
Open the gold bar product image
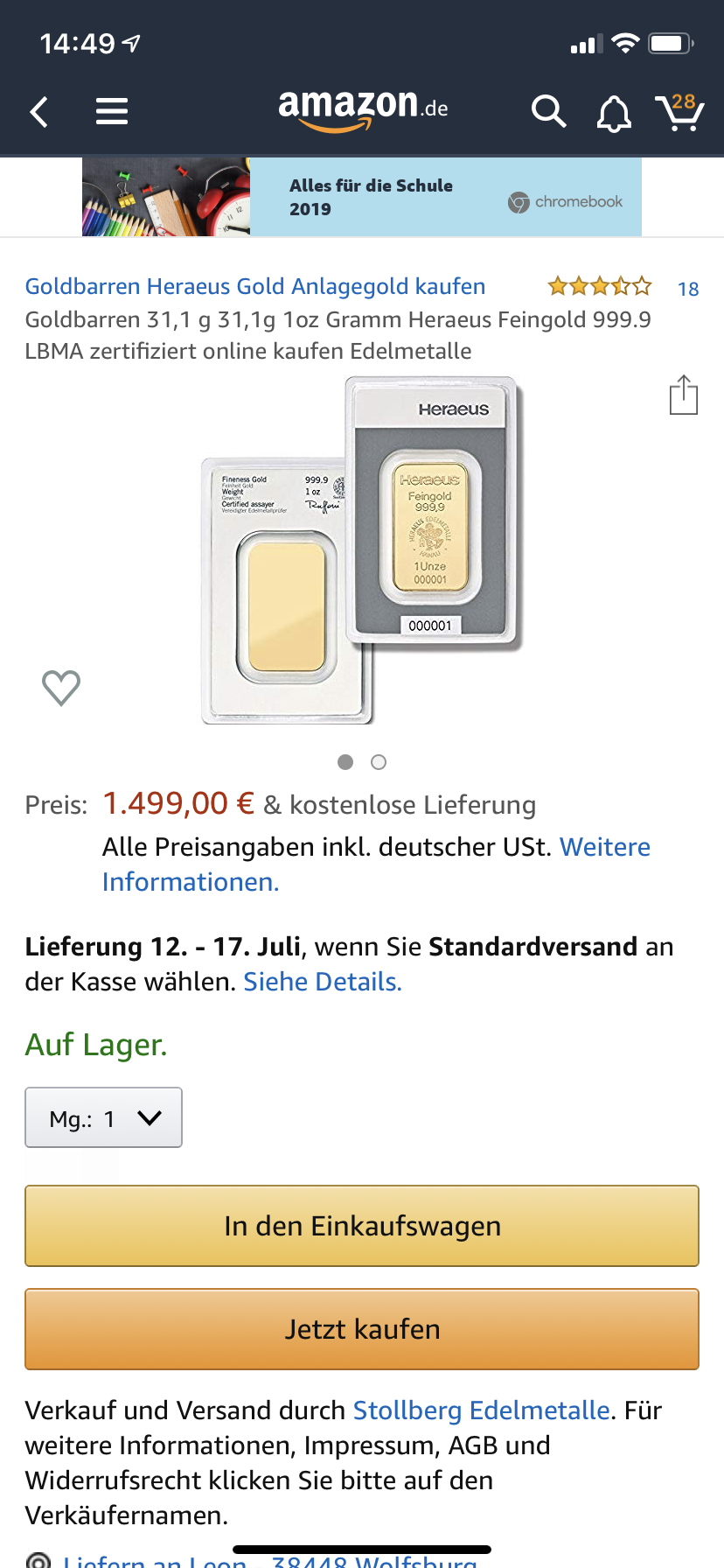click(x=362, y=551)
